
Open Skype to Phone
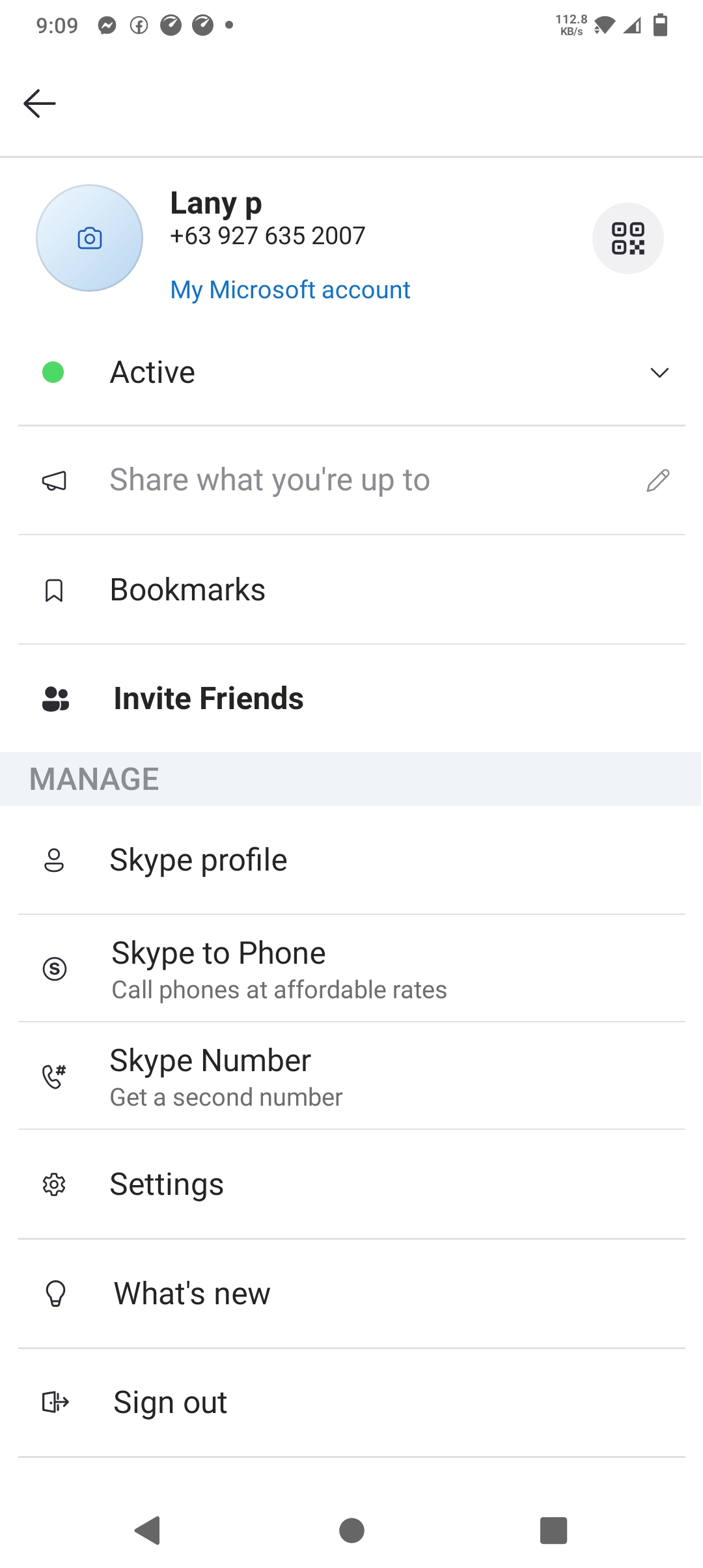[x=351, y=968]
